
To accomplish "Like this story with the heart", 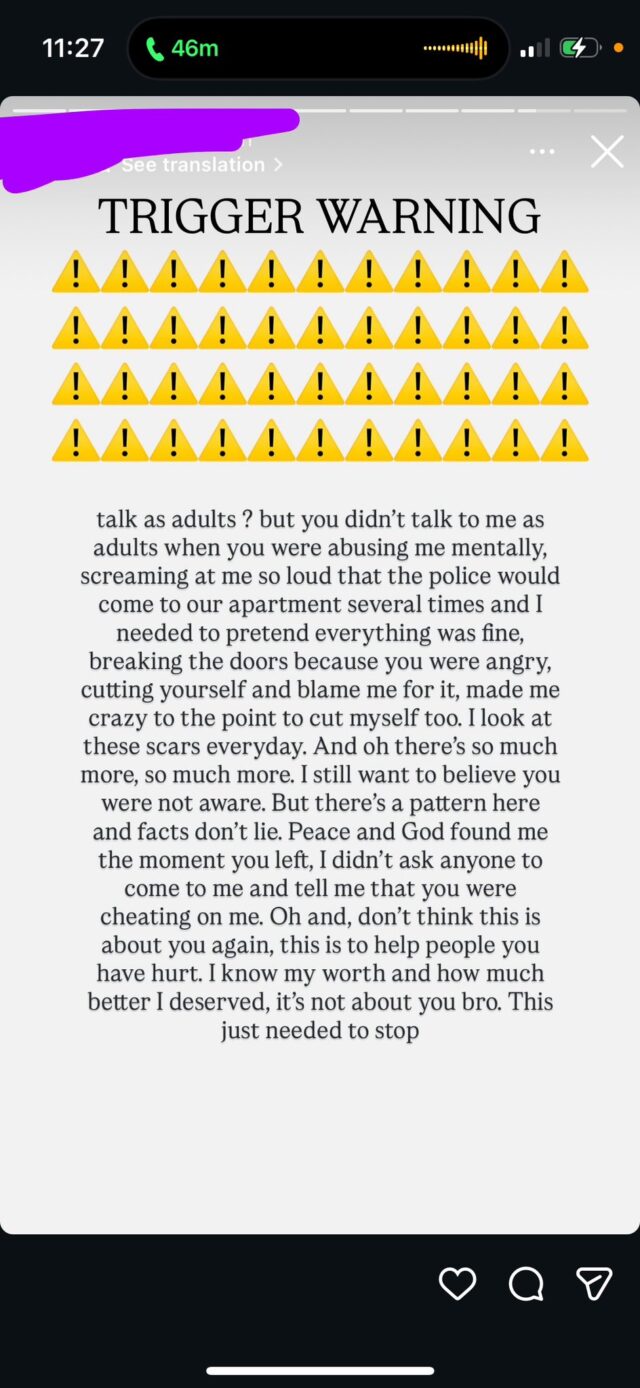I will coord(458,1284).
